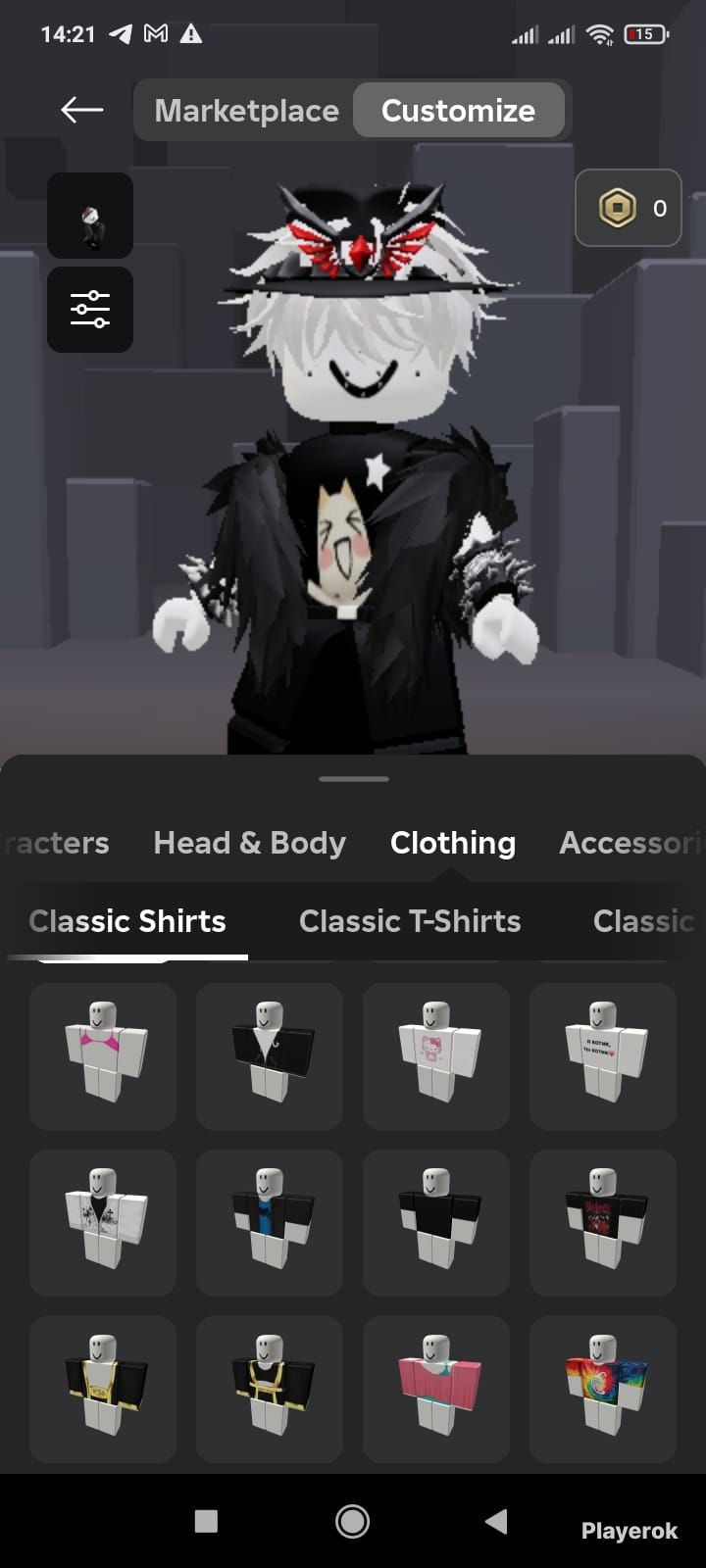The width and height of the screenshot is (706, 1568).
Task: Select the Customize tab
Action: (458, 110)
